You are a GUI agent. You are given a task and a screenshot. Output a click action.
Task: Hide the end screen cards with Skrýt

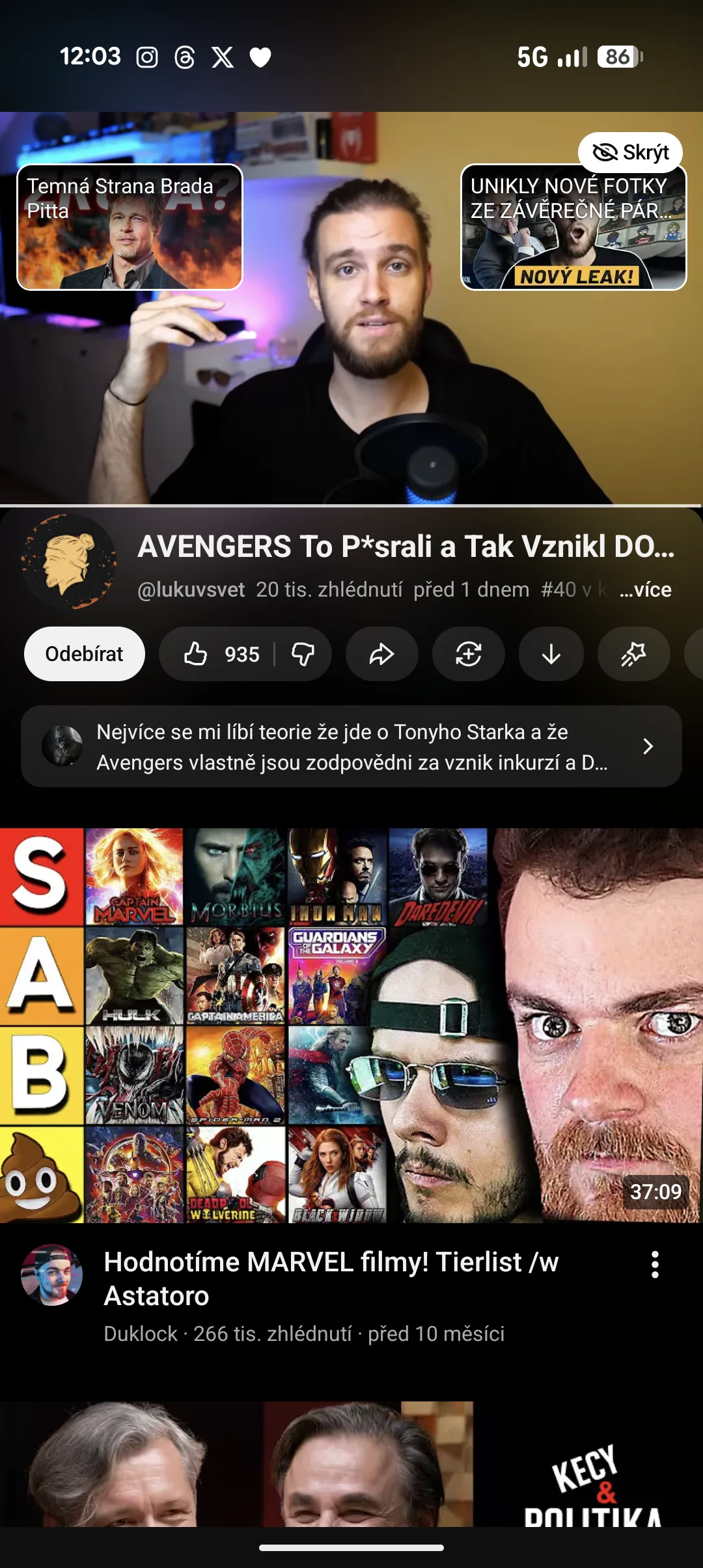(630, 152)
